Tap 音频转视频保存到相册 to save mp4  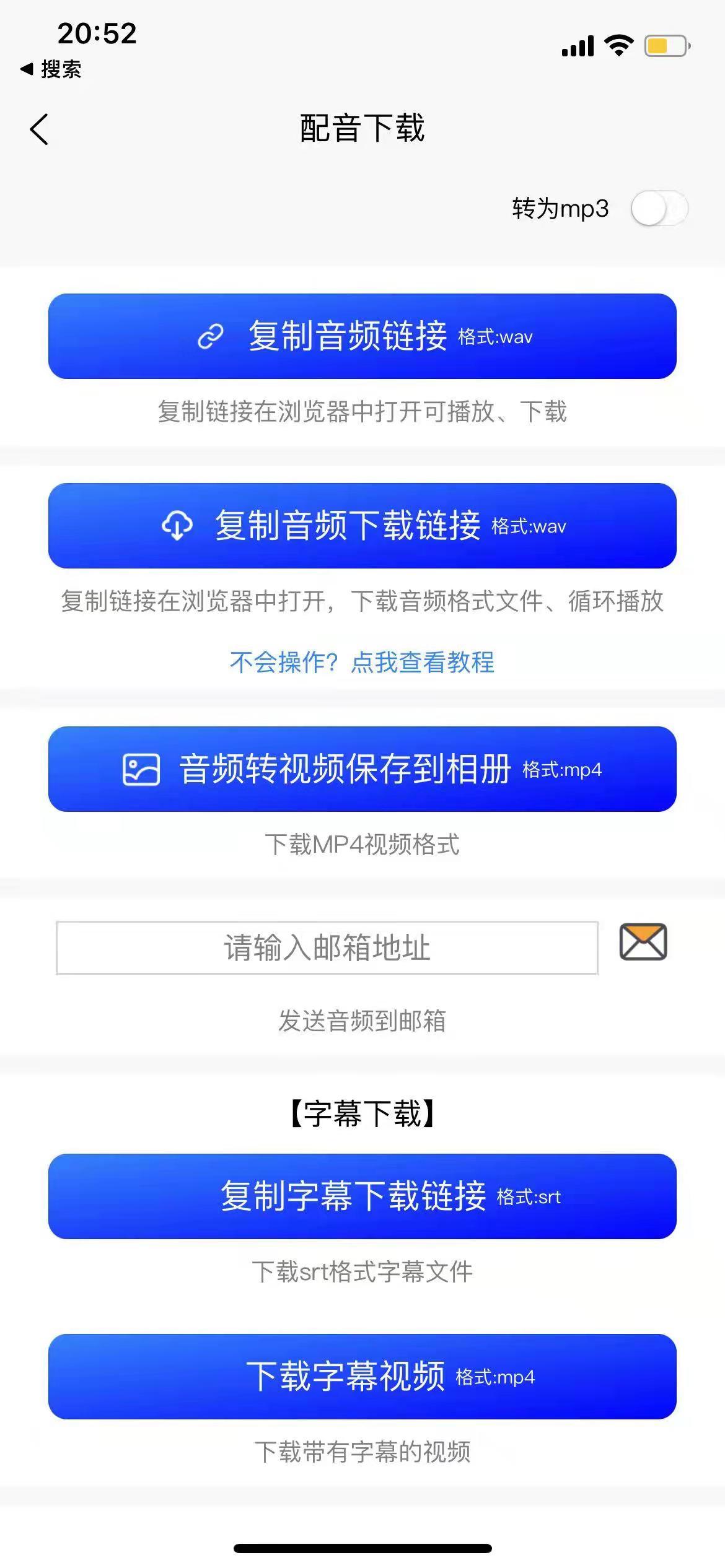(362, 770)
